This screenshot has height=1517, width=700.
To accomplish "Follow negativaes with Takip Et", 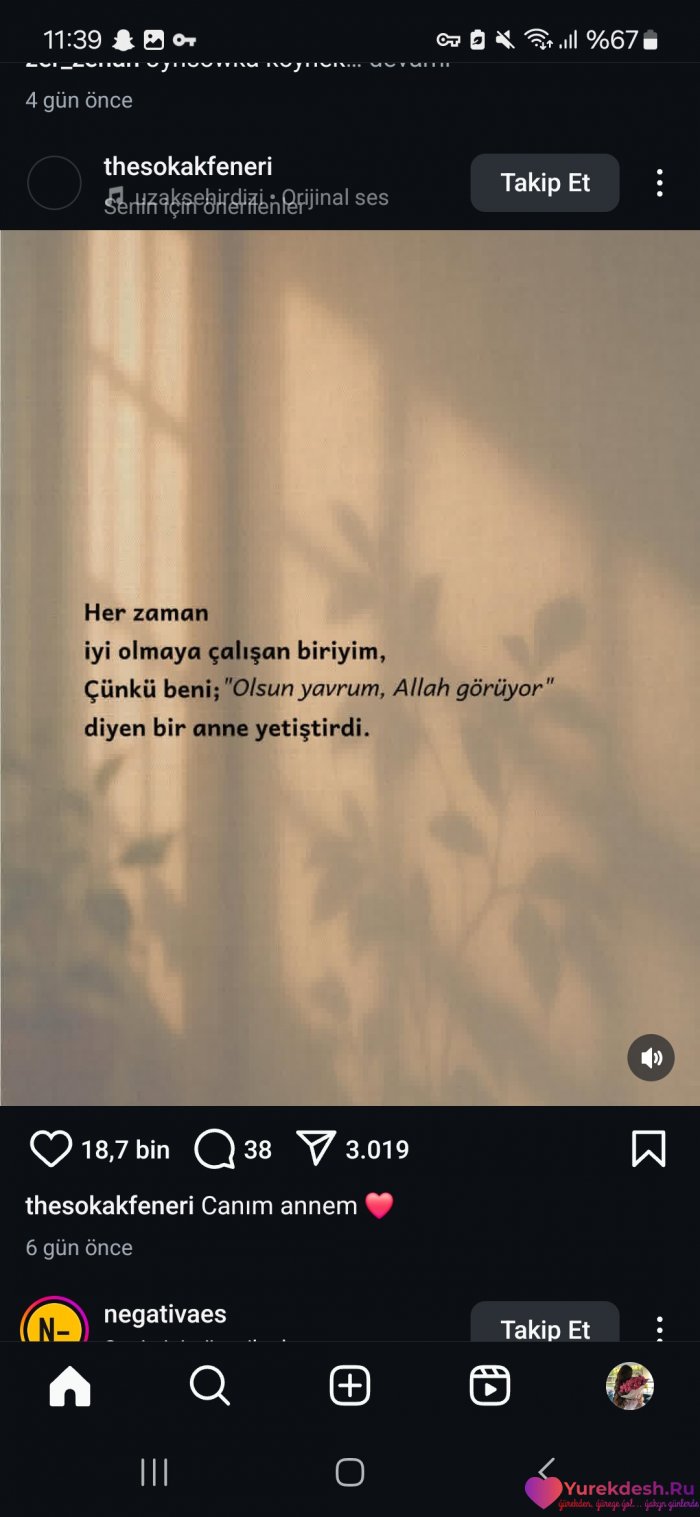I will click(x=545, y=1327).
